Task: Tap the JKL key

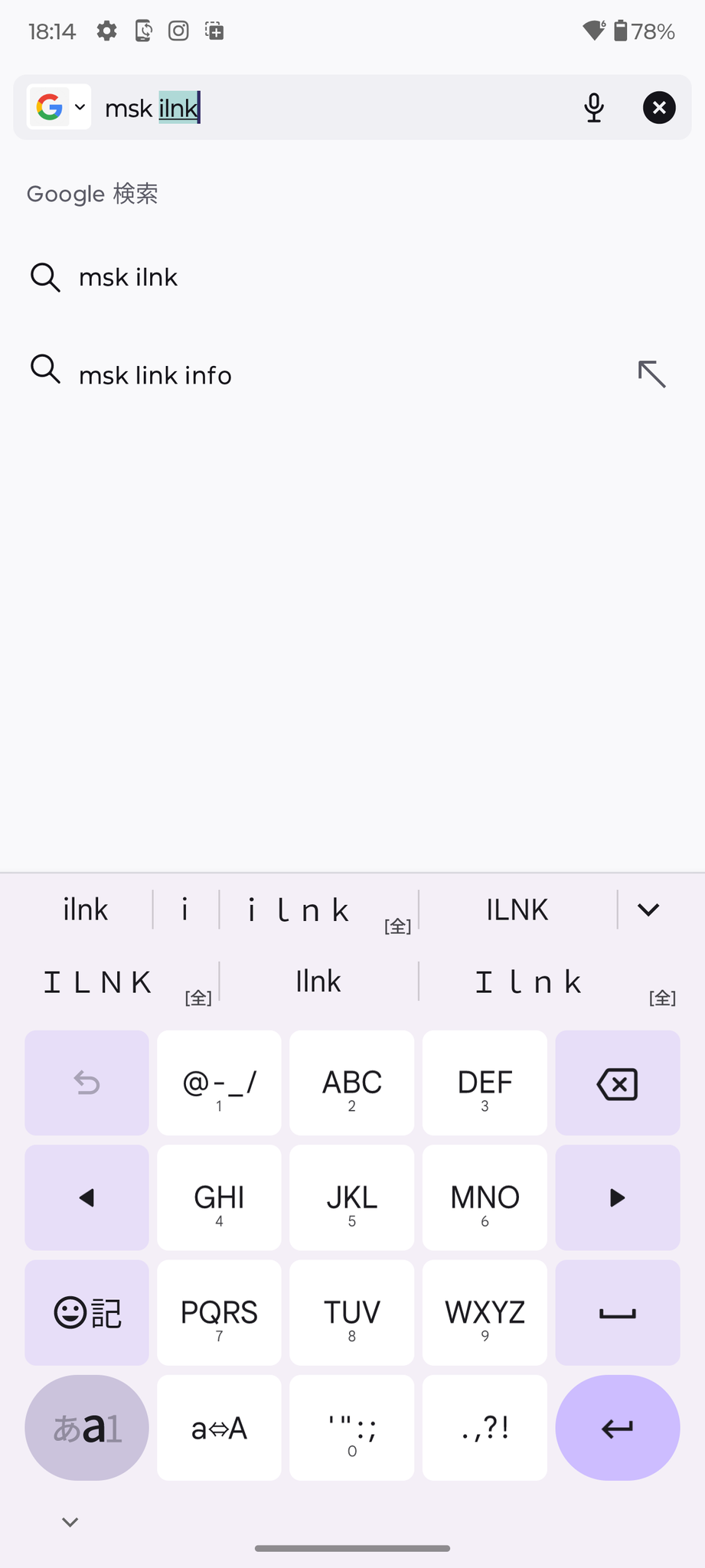Action: coord(352,1197)
